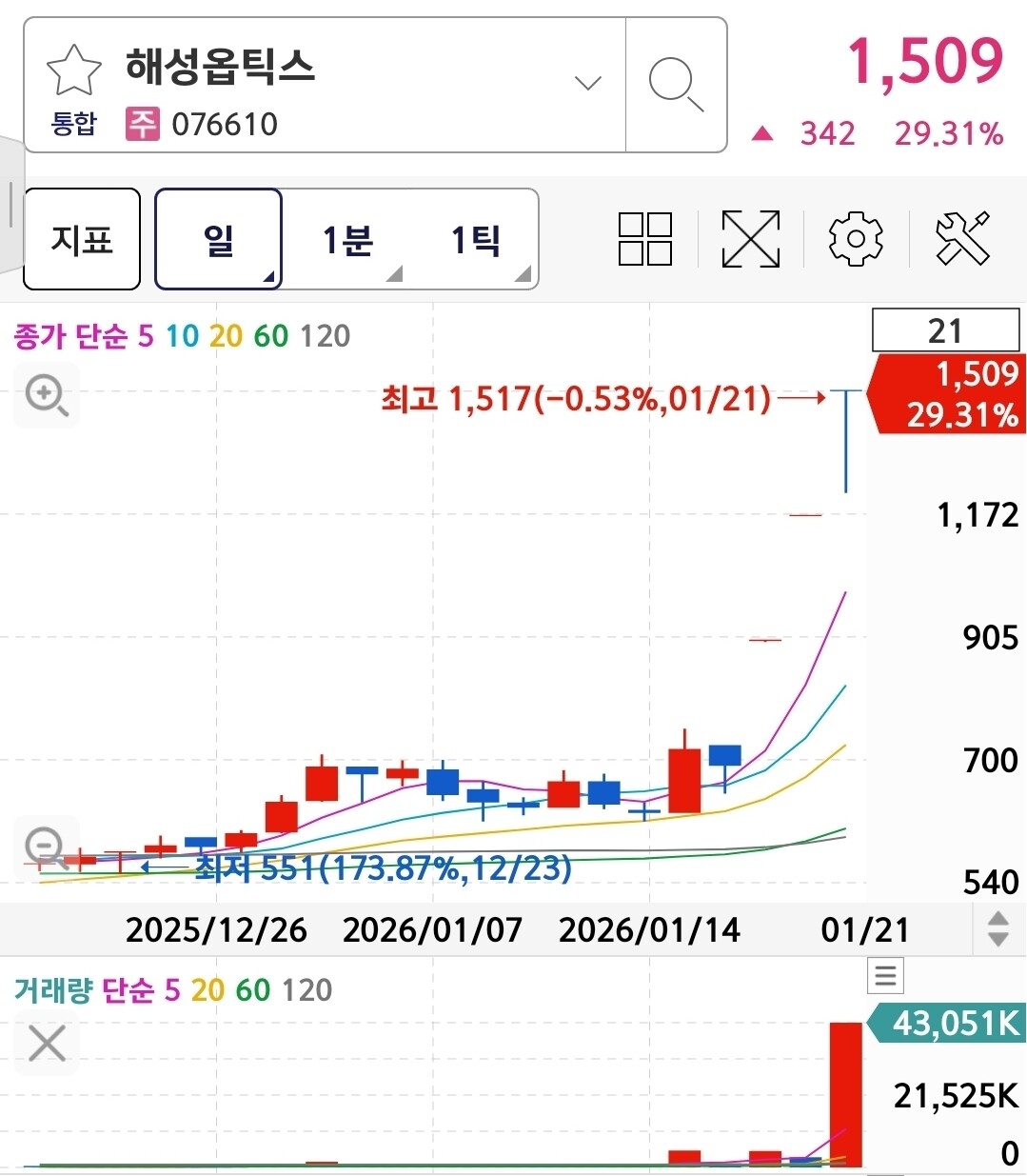Edit the candle count field showing 21

point(945,330)
